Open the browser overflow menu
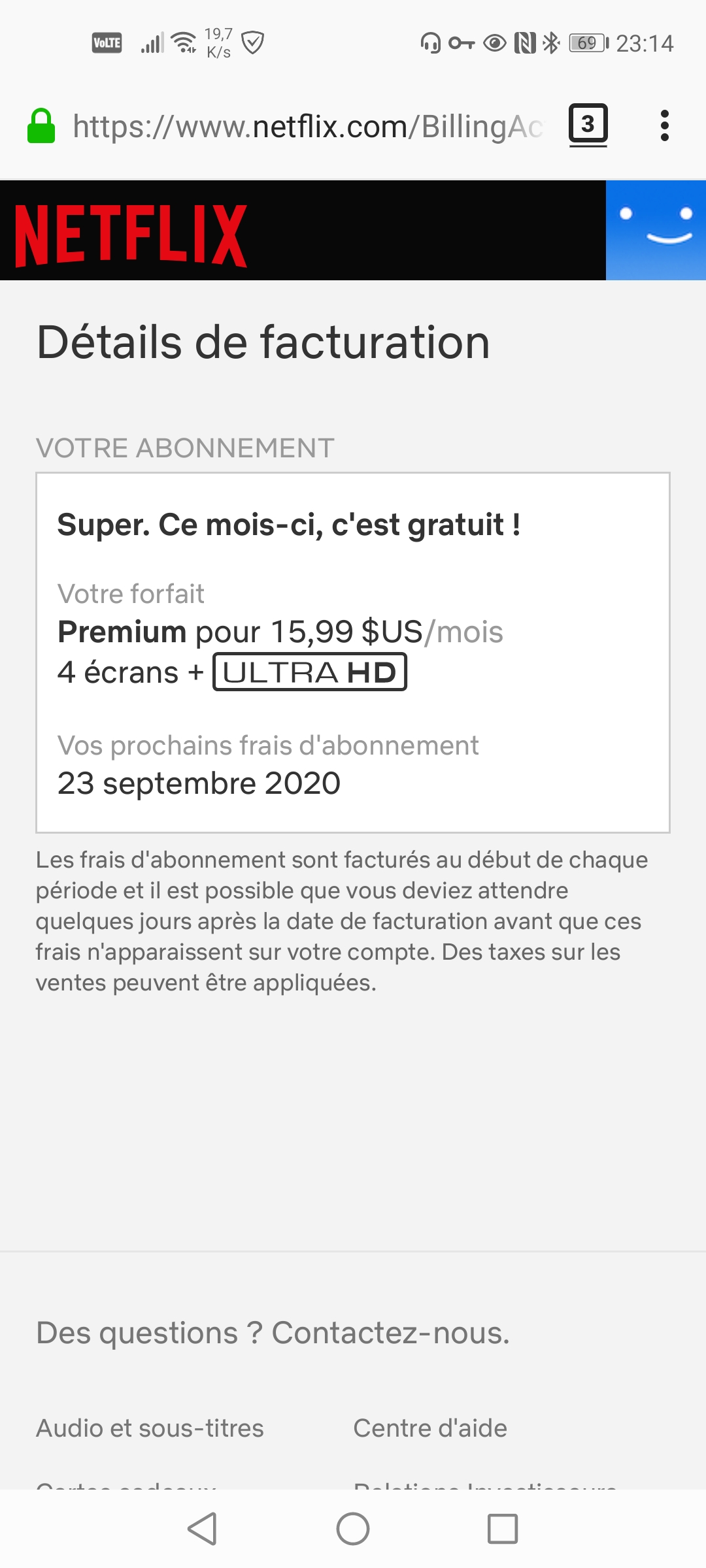 pyautogui.click(x=664, y=125)
